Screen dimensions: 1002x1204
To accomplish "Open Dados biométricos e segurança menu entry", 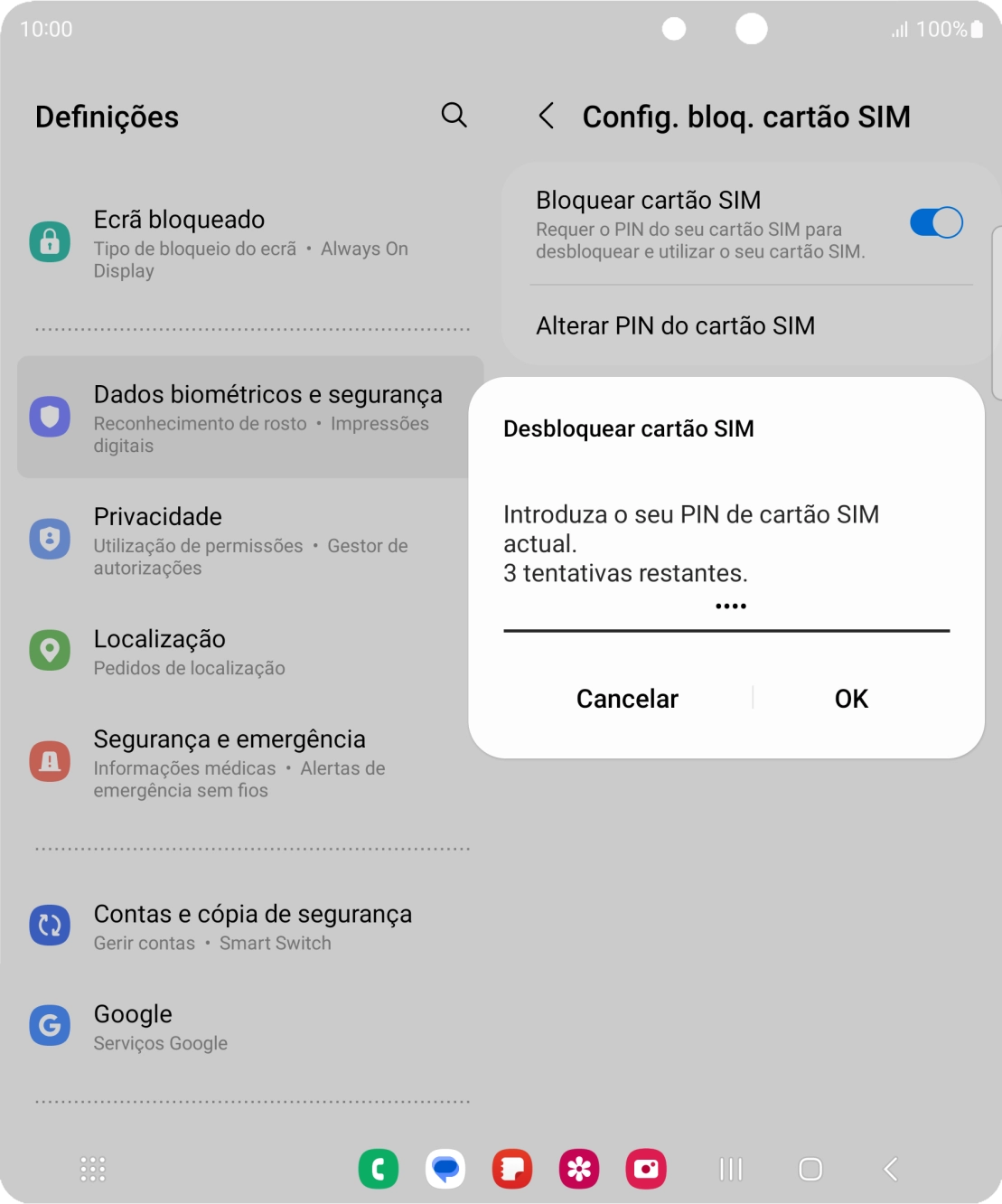I will (267, 394).
